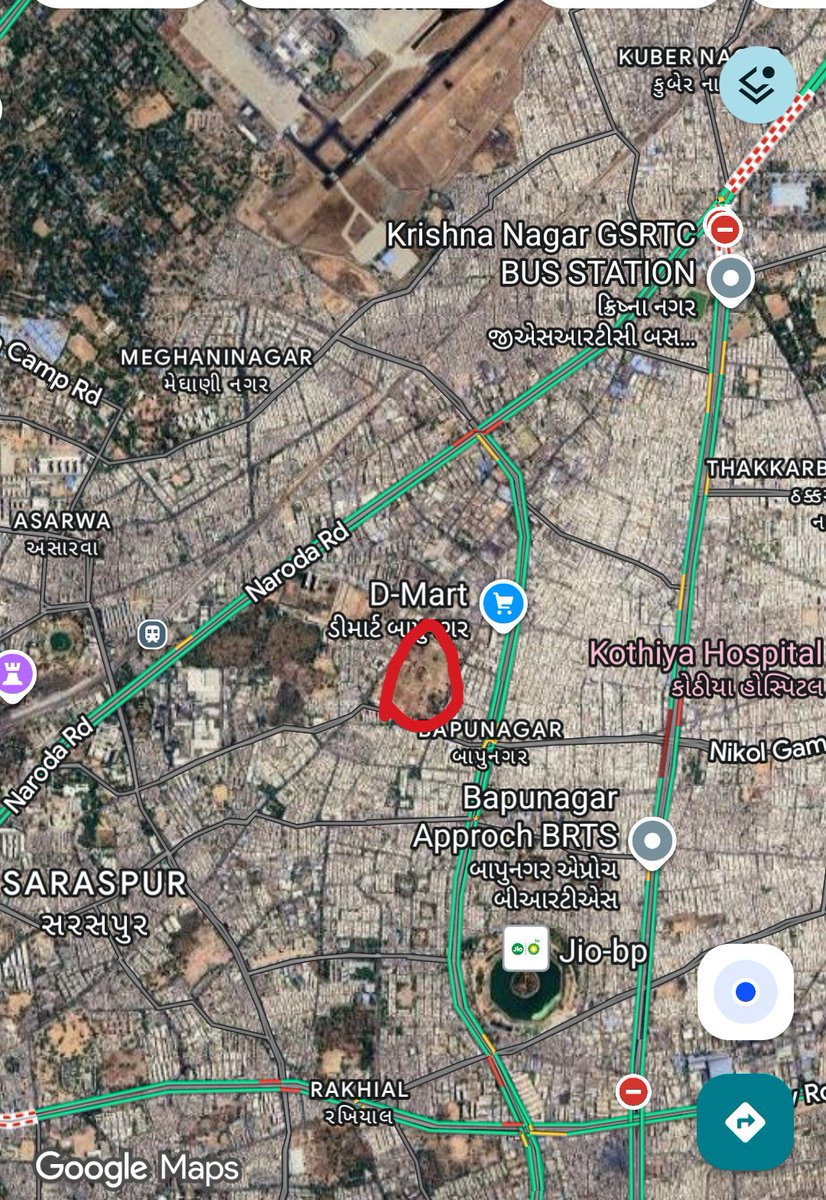Select the D-Mart shopping cart pin
The image size is (826, 1200).
click(x=503, y=603)
